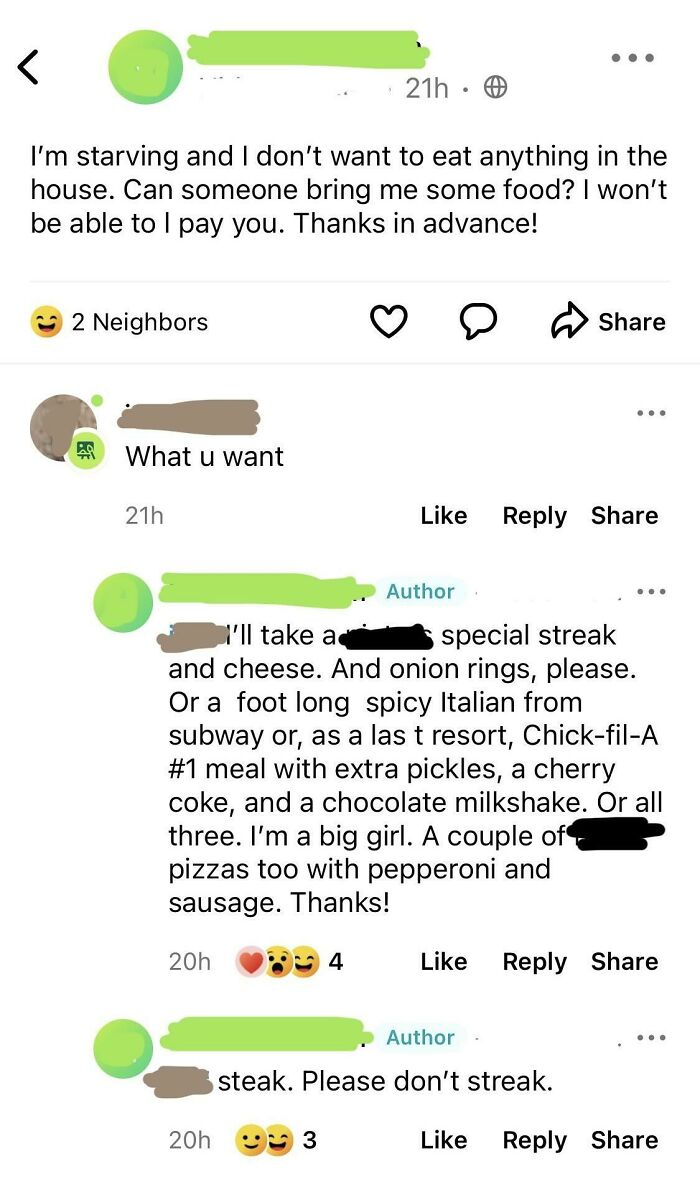Reply to the "What u want" comment
700x1177 pixels.
coord(534,515)
